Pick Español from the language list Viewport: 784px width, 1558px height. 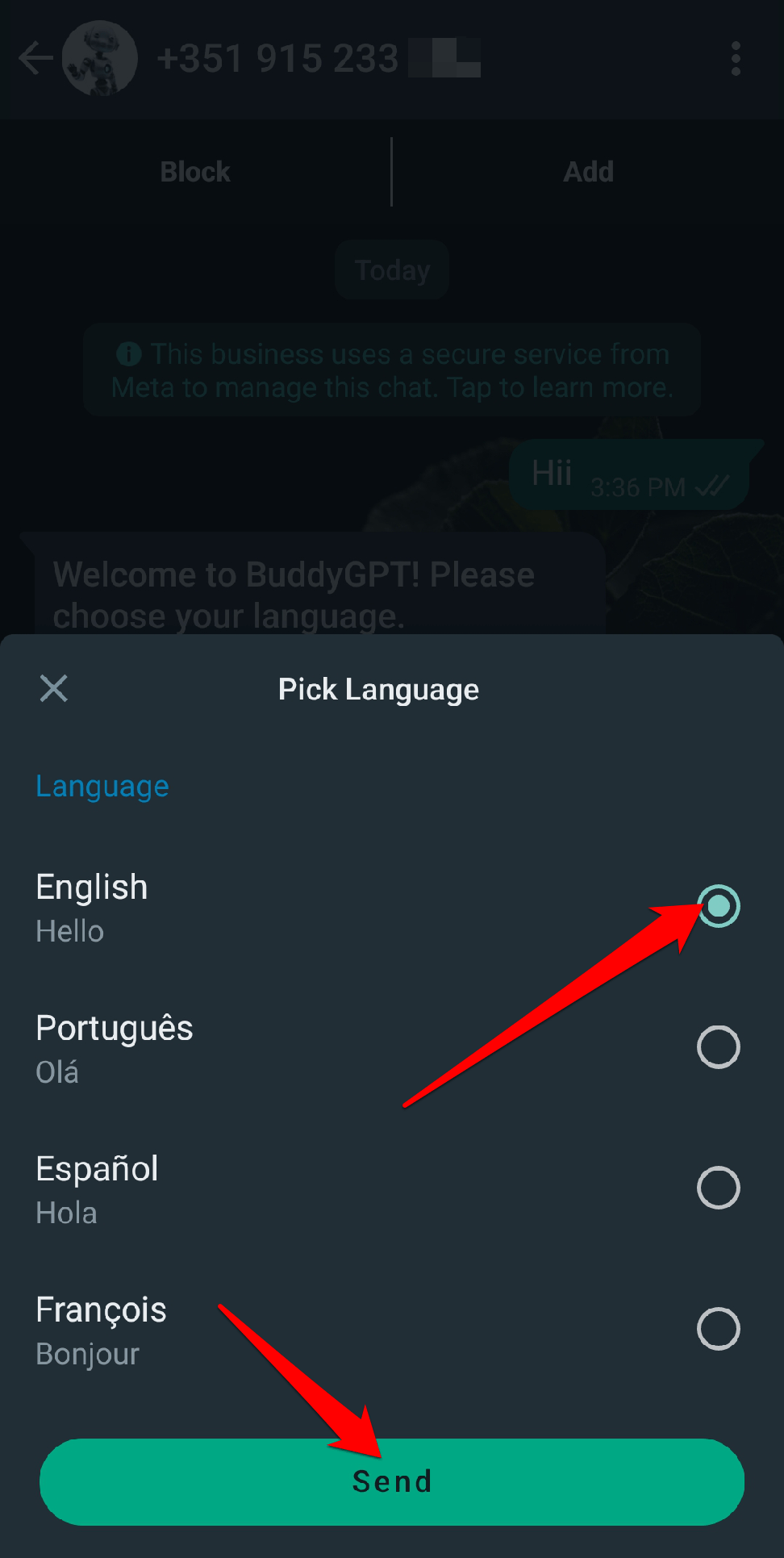coord(717,1188)
